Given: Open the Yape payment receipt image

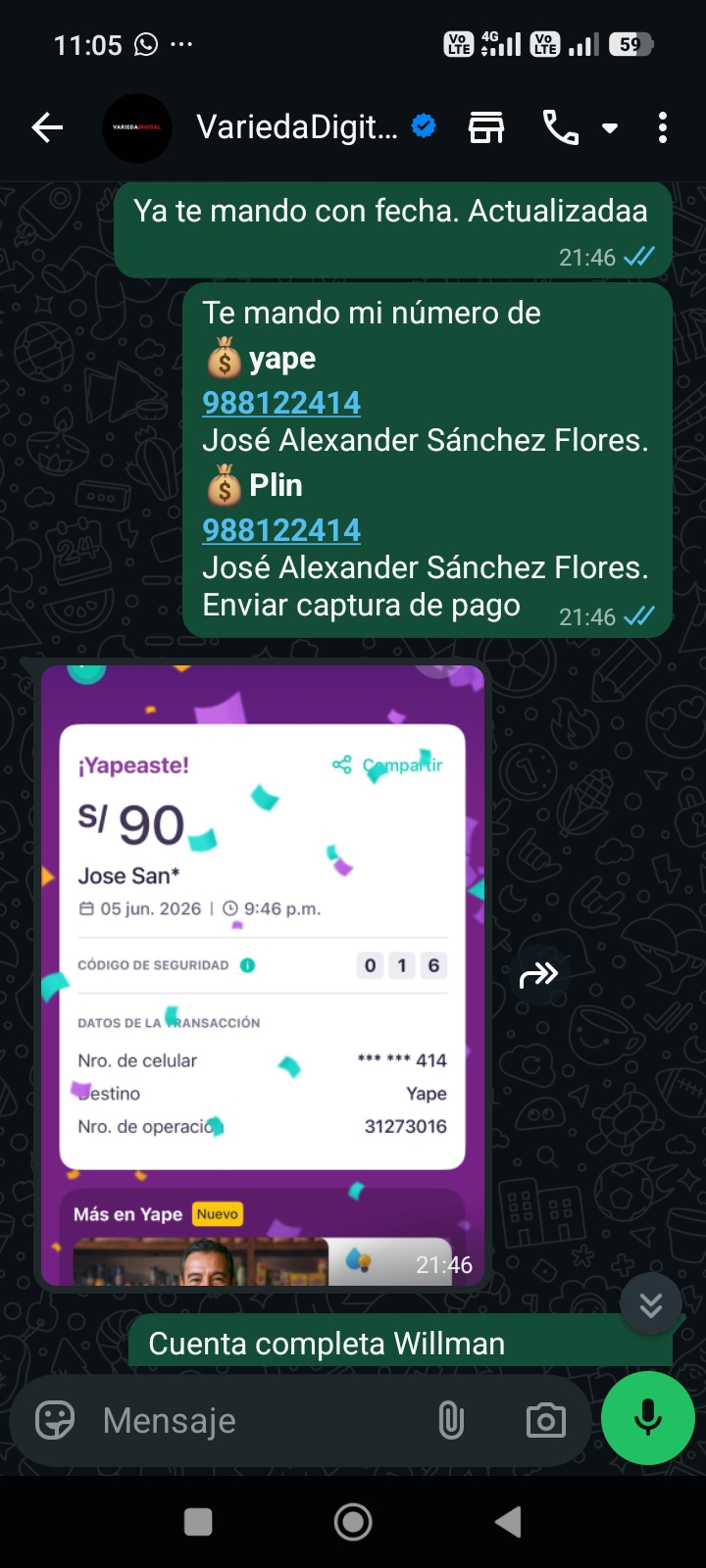Looking at the screenshot, I should click(x=262, y=975).
